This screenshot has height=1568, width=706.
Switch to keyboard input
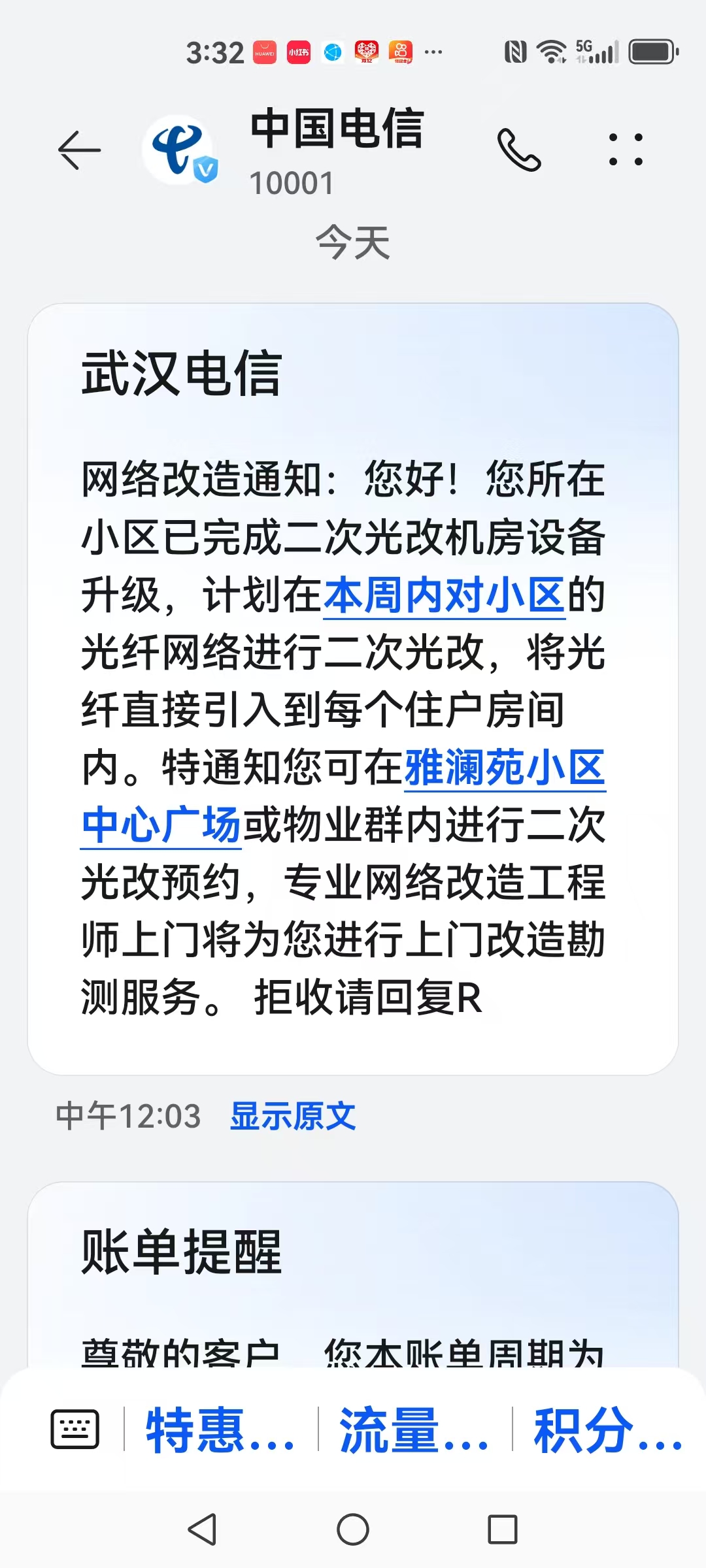click(x=75, y=1429)
